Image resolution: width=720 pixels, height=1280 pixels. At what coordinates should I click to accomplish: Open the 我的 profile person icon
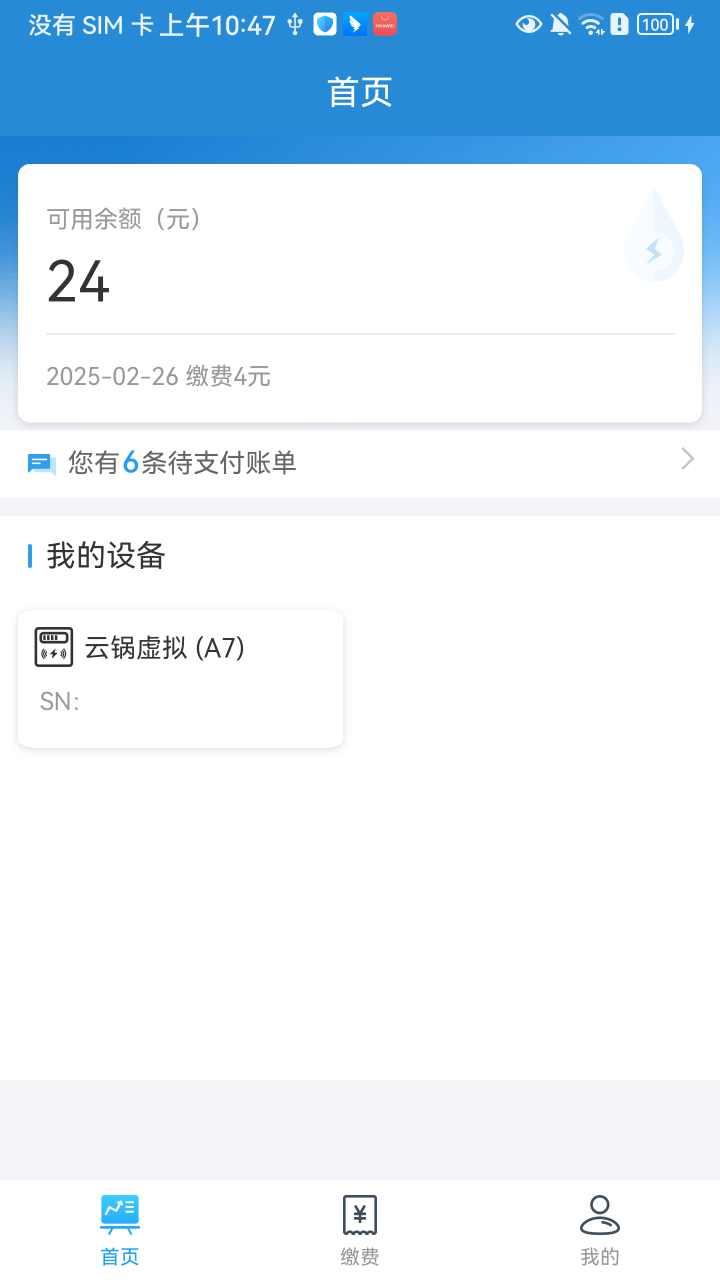coord(598,1213)
